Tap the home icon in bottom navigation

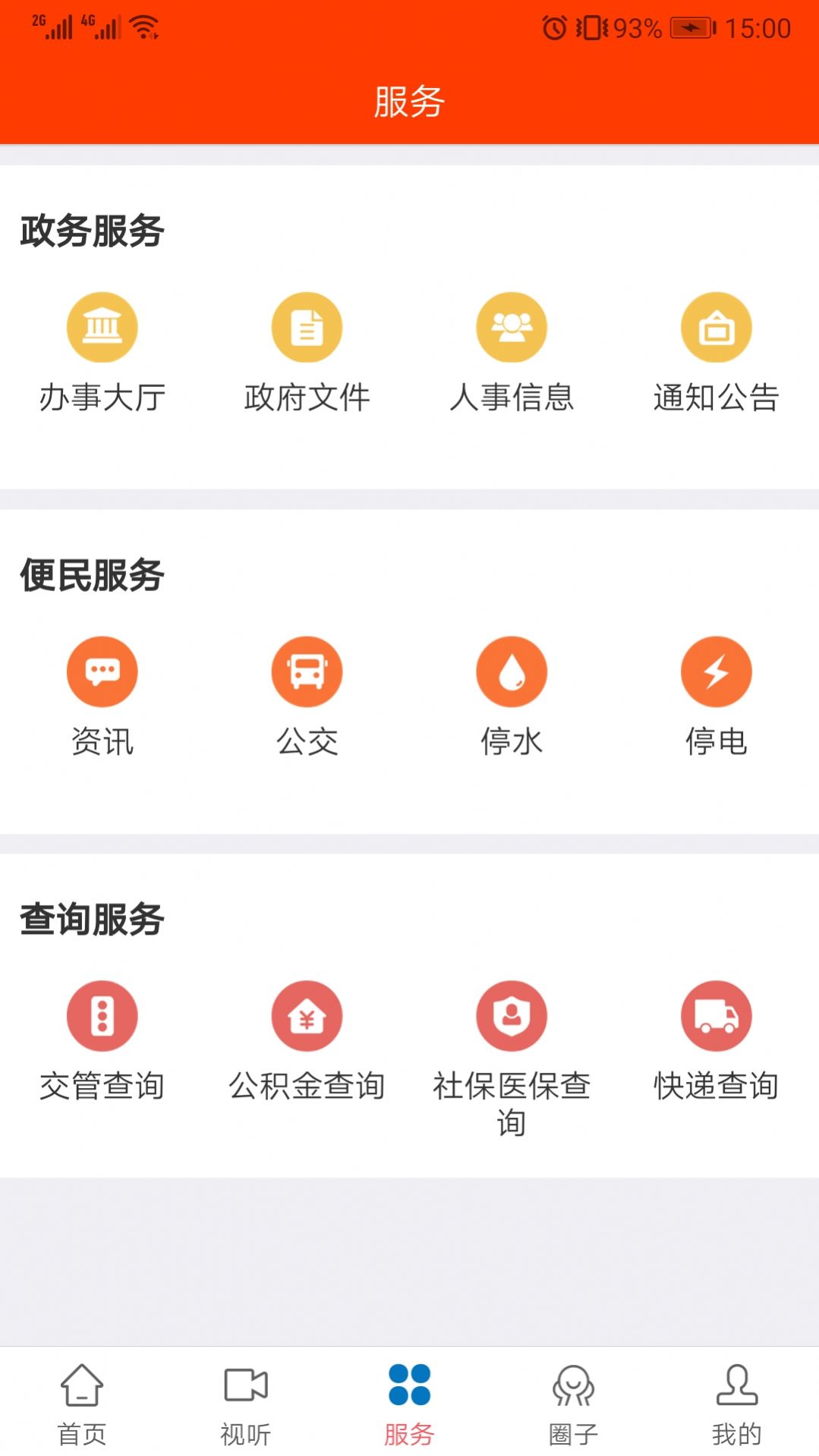point(81,1387)
